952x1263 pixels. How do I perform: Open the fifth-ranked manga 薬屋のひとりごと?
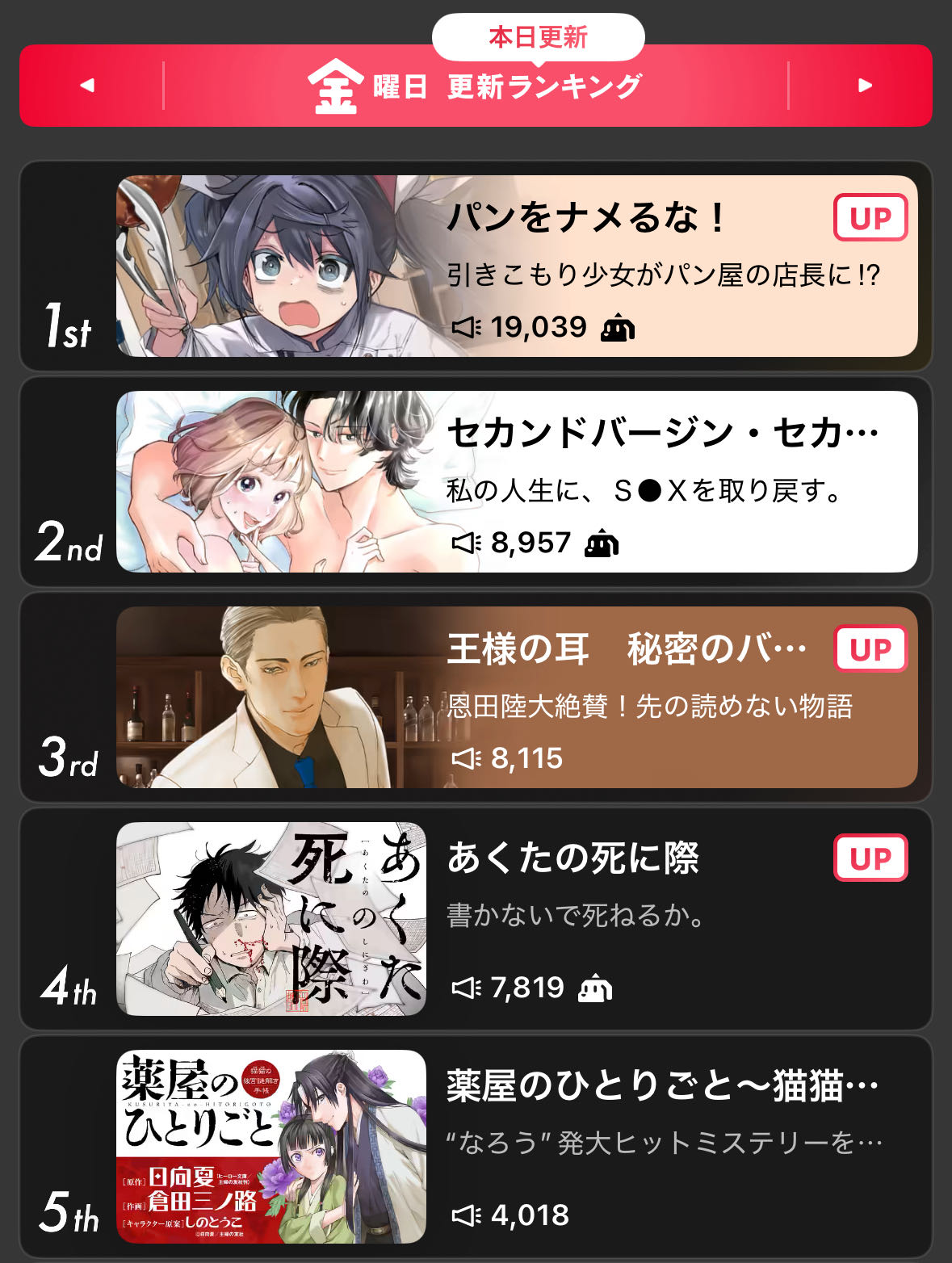click(x=517, y=1147)
